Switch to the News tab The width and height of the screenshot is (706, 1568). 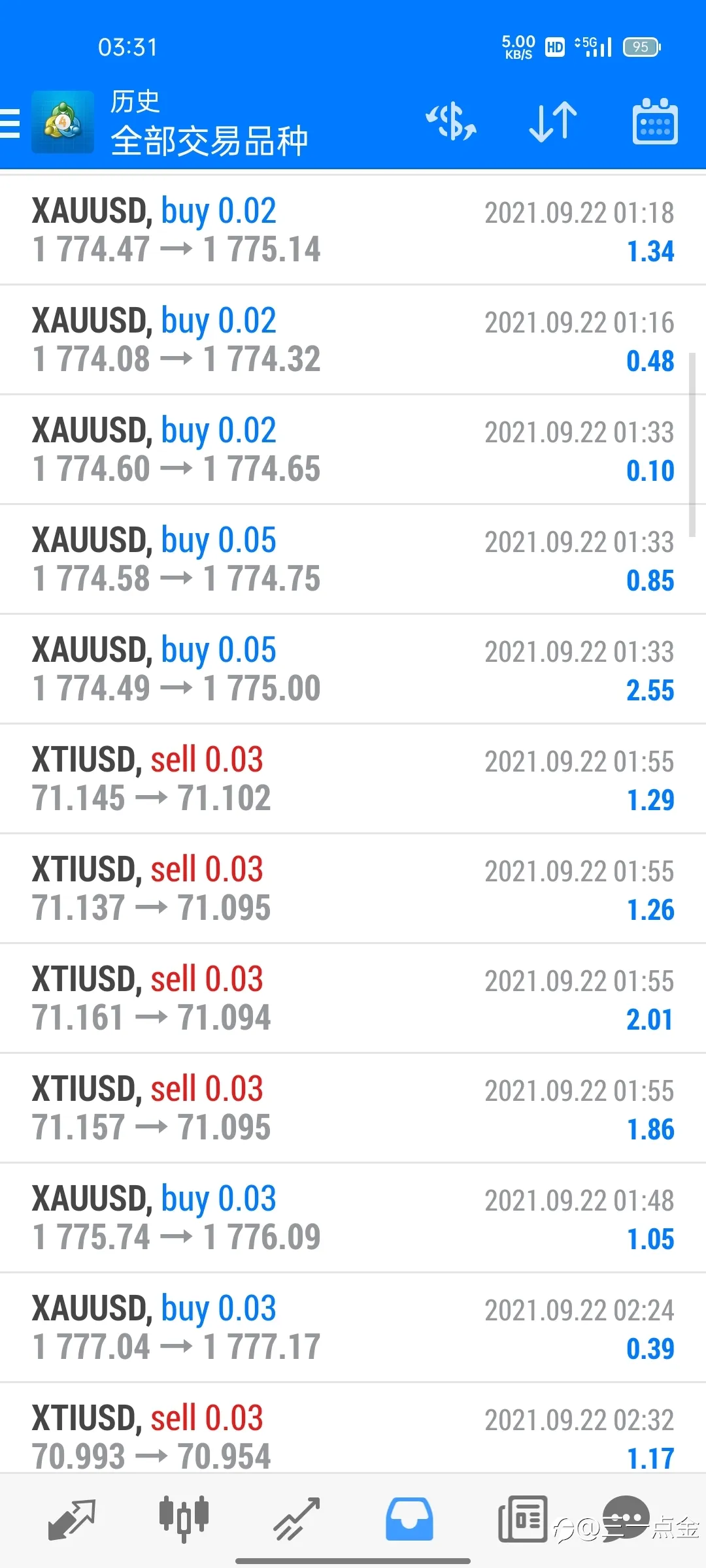point(522,1519)
